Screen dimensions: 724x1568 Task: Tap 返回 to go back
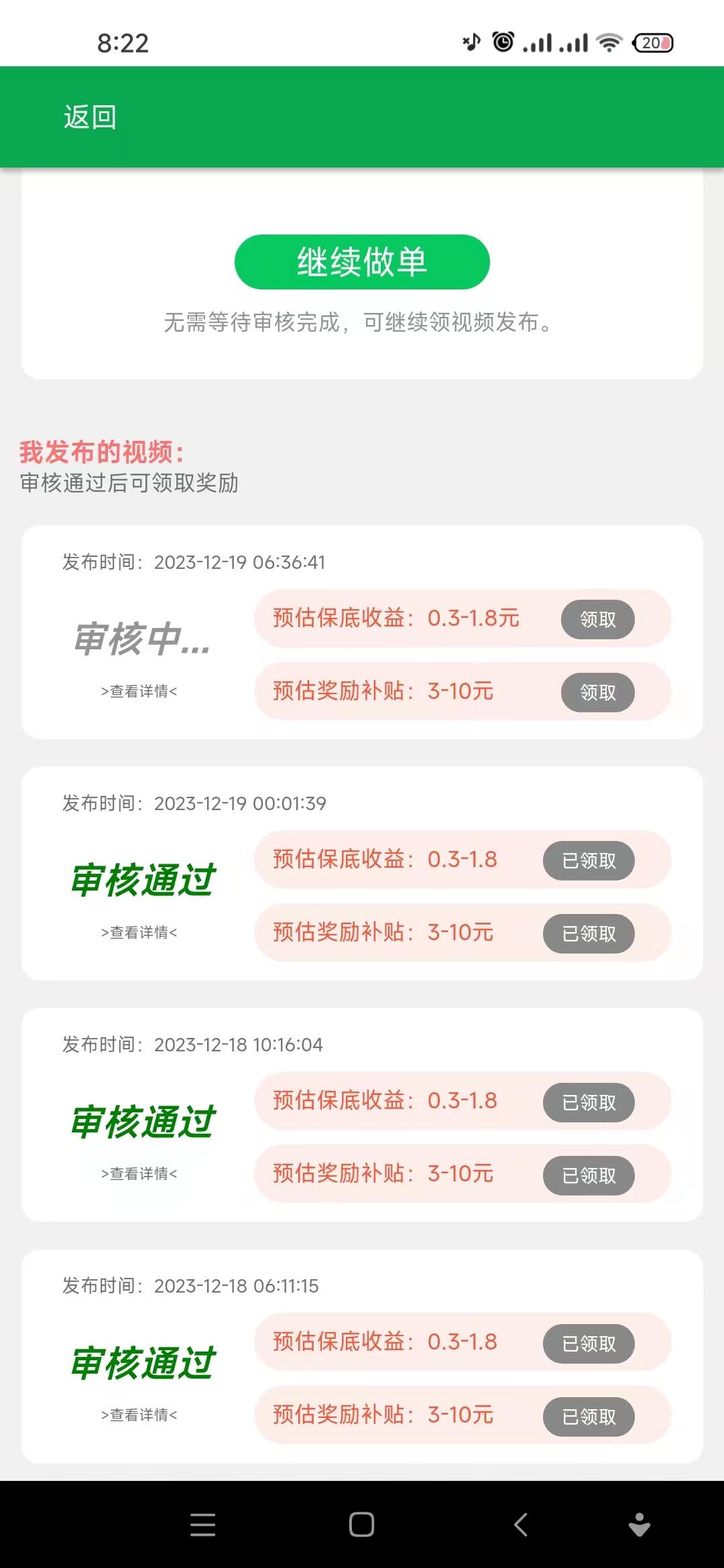coord(90,117)
